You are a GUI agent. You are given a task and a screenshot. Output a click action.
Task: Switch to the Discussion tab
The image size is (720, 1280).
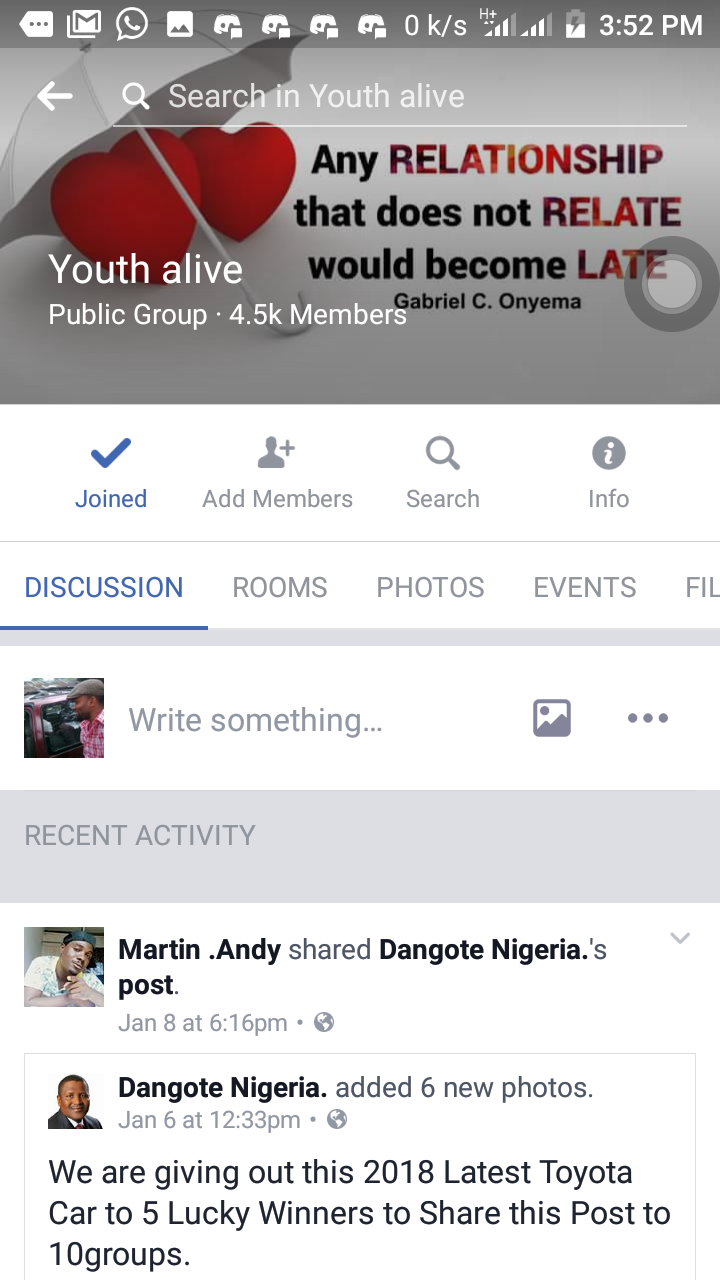tap(104, 587)
